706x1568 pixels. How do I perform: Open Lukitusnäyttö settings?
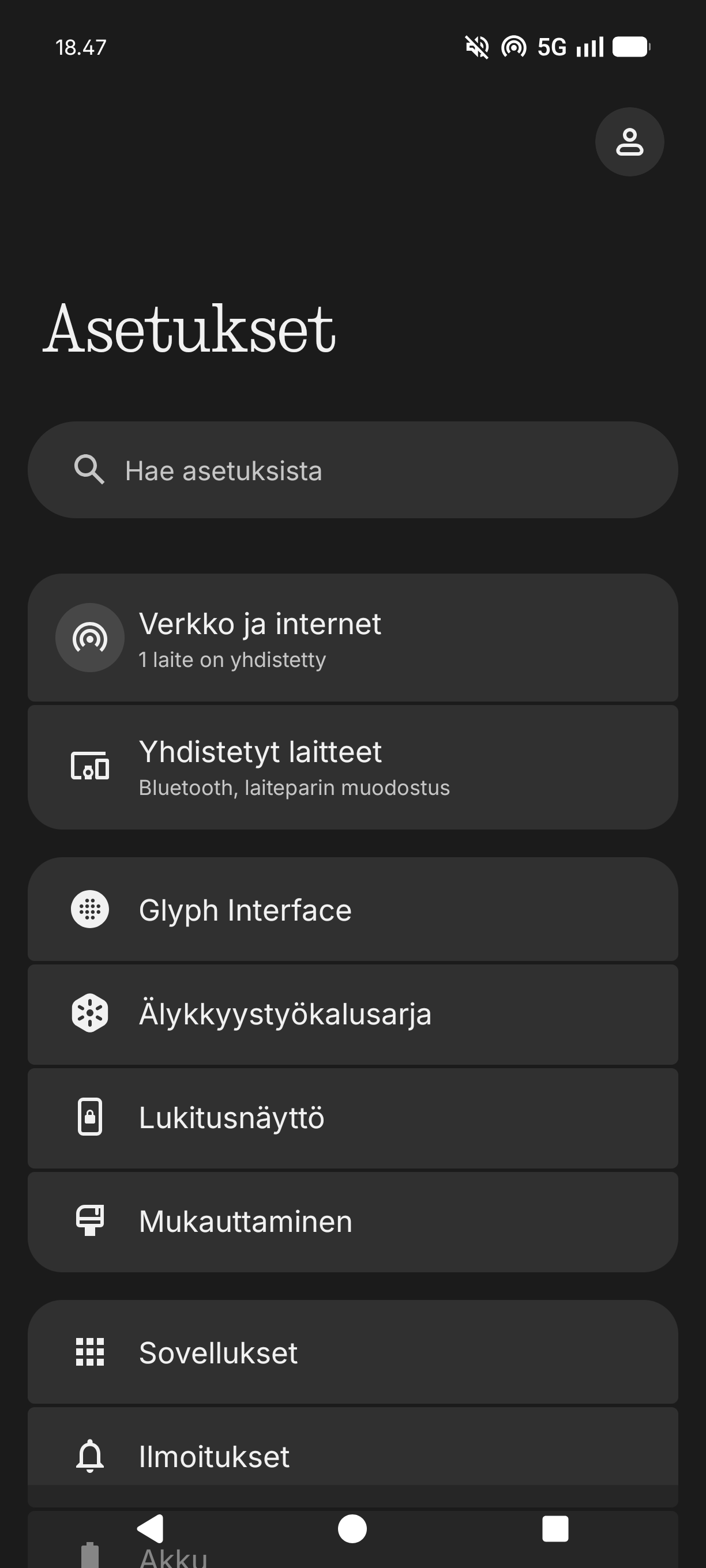352,1118
